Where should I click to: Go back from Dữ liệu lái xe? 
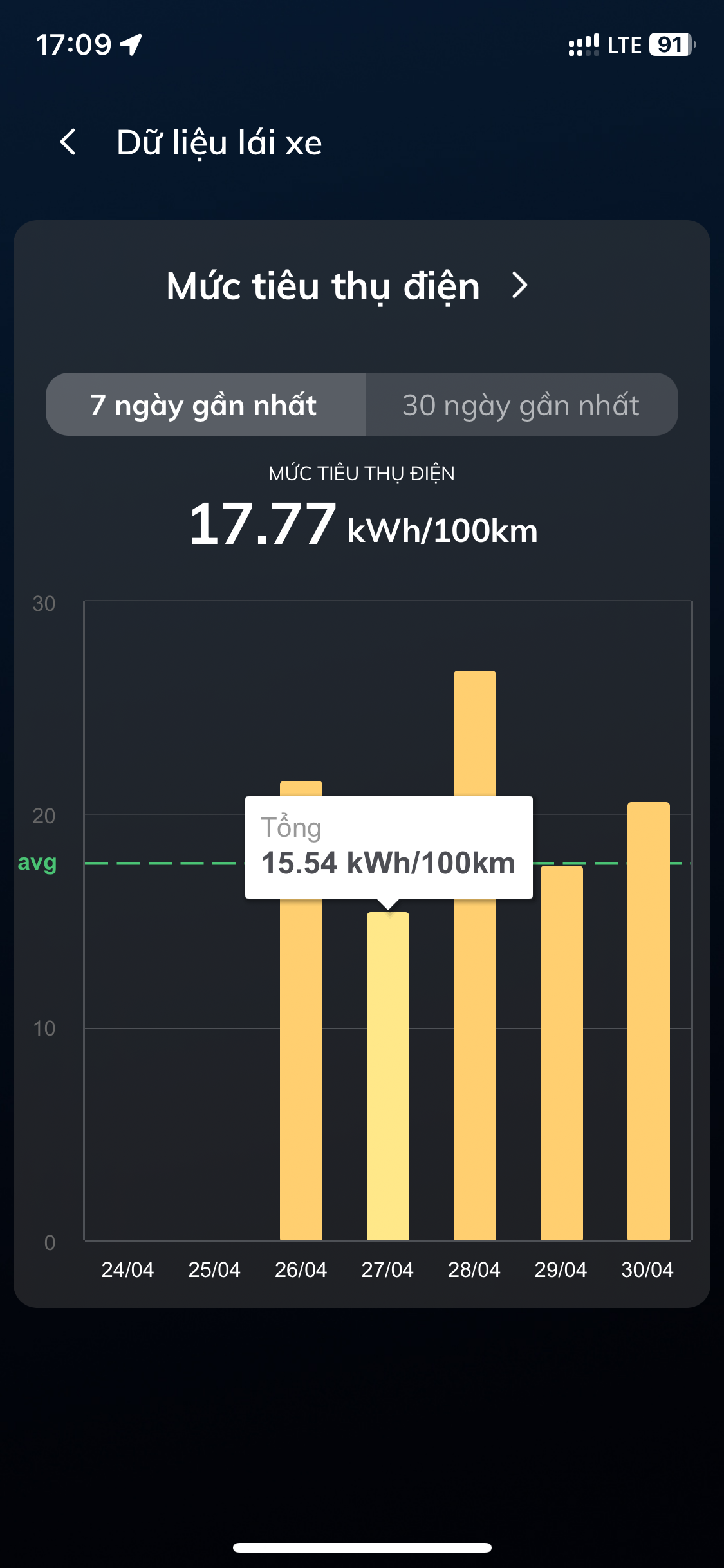pos(68,142)
